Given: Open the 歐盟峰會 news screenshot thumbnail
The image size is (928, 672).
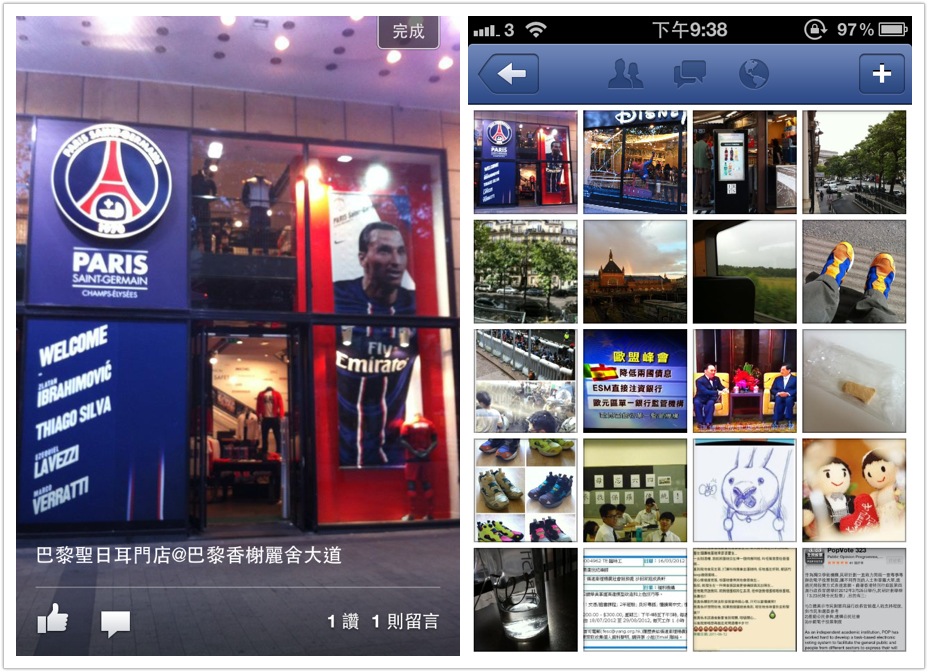Looking at the screenshot, I should coord(635,381).
